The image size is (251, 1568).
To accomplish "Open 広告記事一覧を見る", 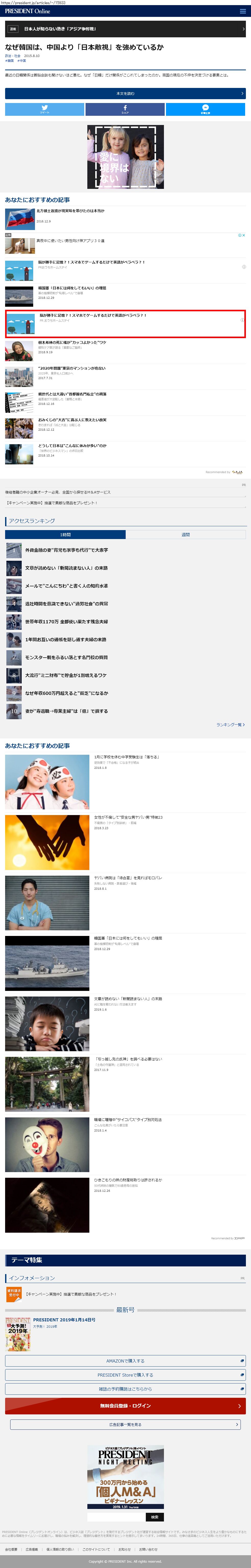I will coord(125,1424).
